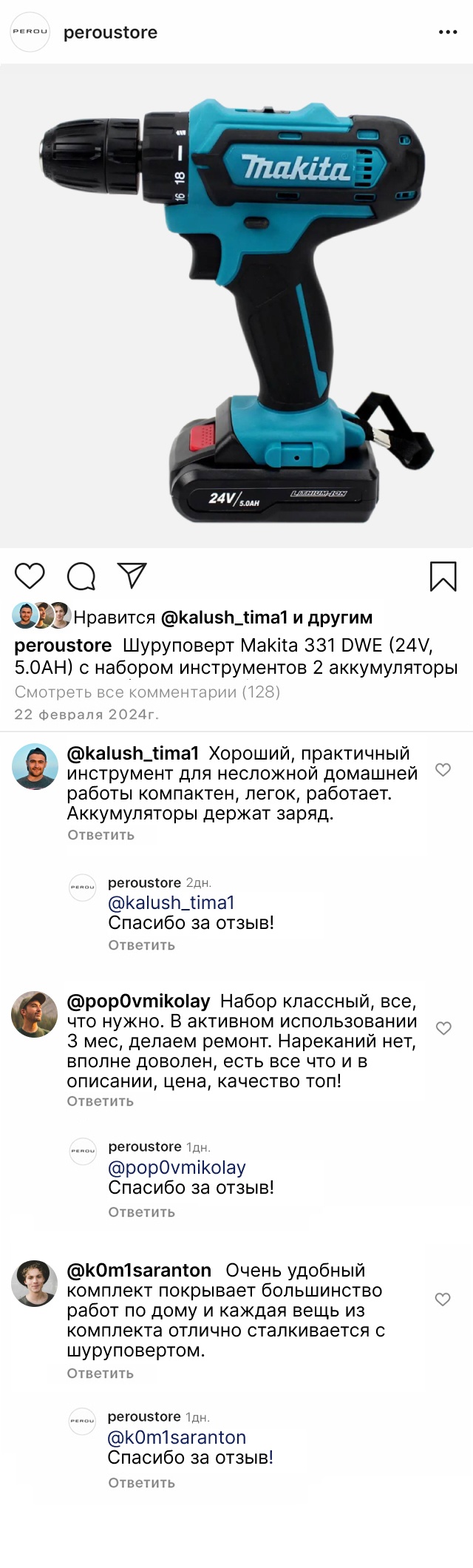
Task: Bookmark the Makita drill post
Action: tap(443, 576)
